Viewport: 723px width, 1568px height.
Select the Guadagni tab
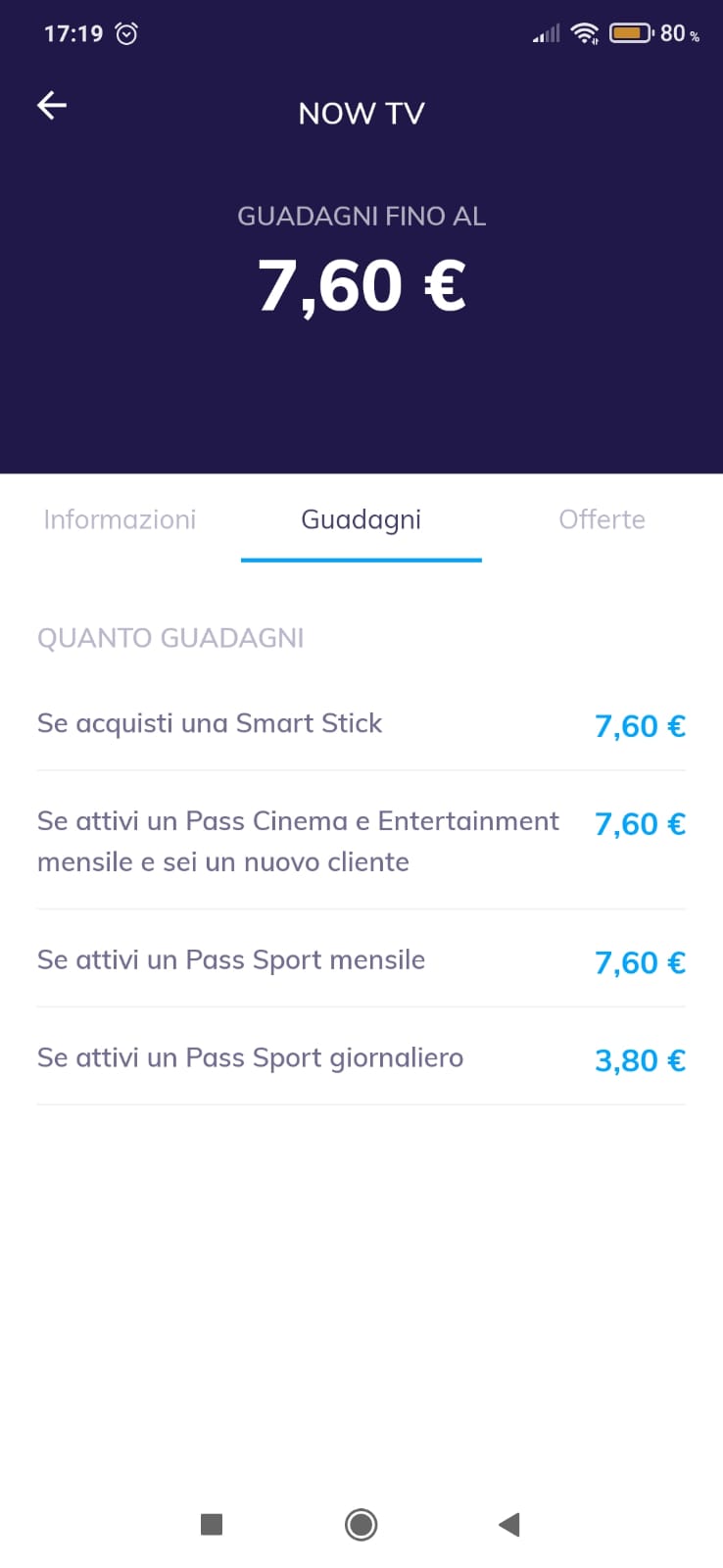coord(361,519)
